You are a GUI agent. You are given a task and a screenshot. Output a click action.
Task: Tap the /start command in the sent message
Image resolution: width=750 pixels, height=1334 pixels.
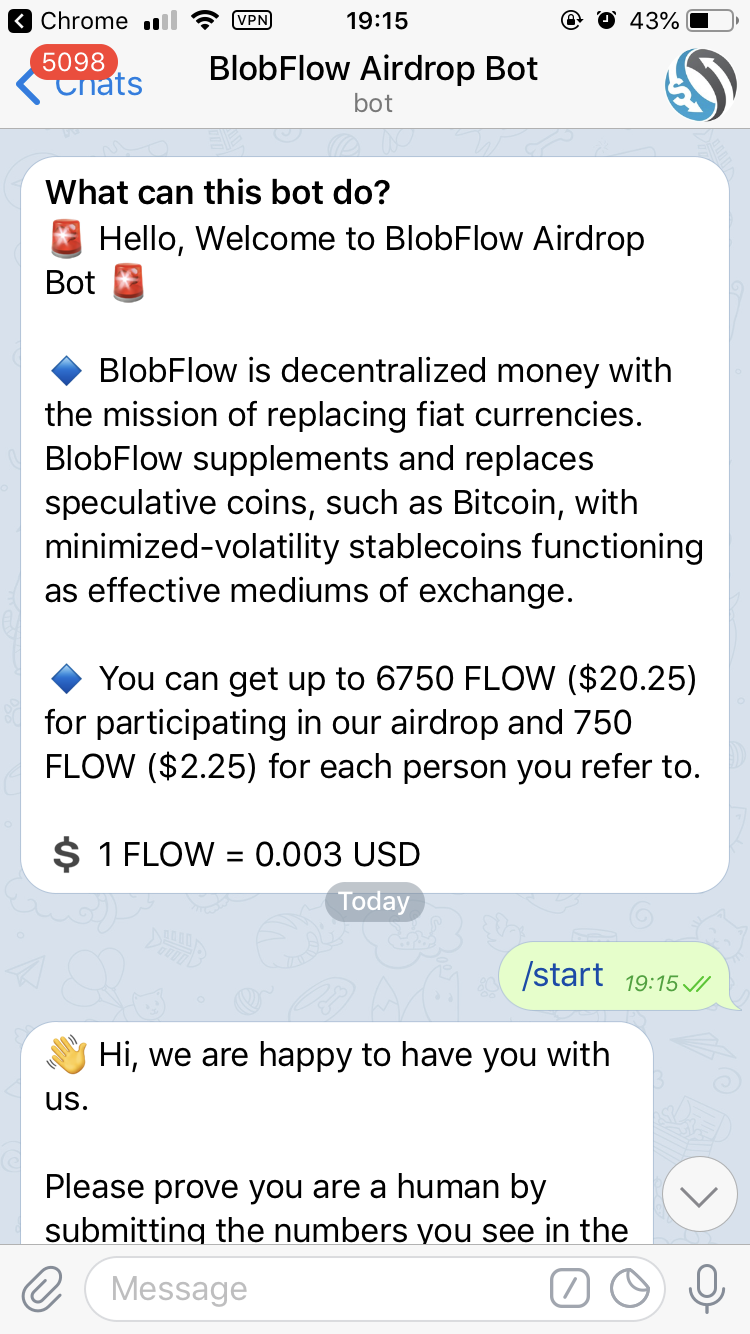coord(563,975)
